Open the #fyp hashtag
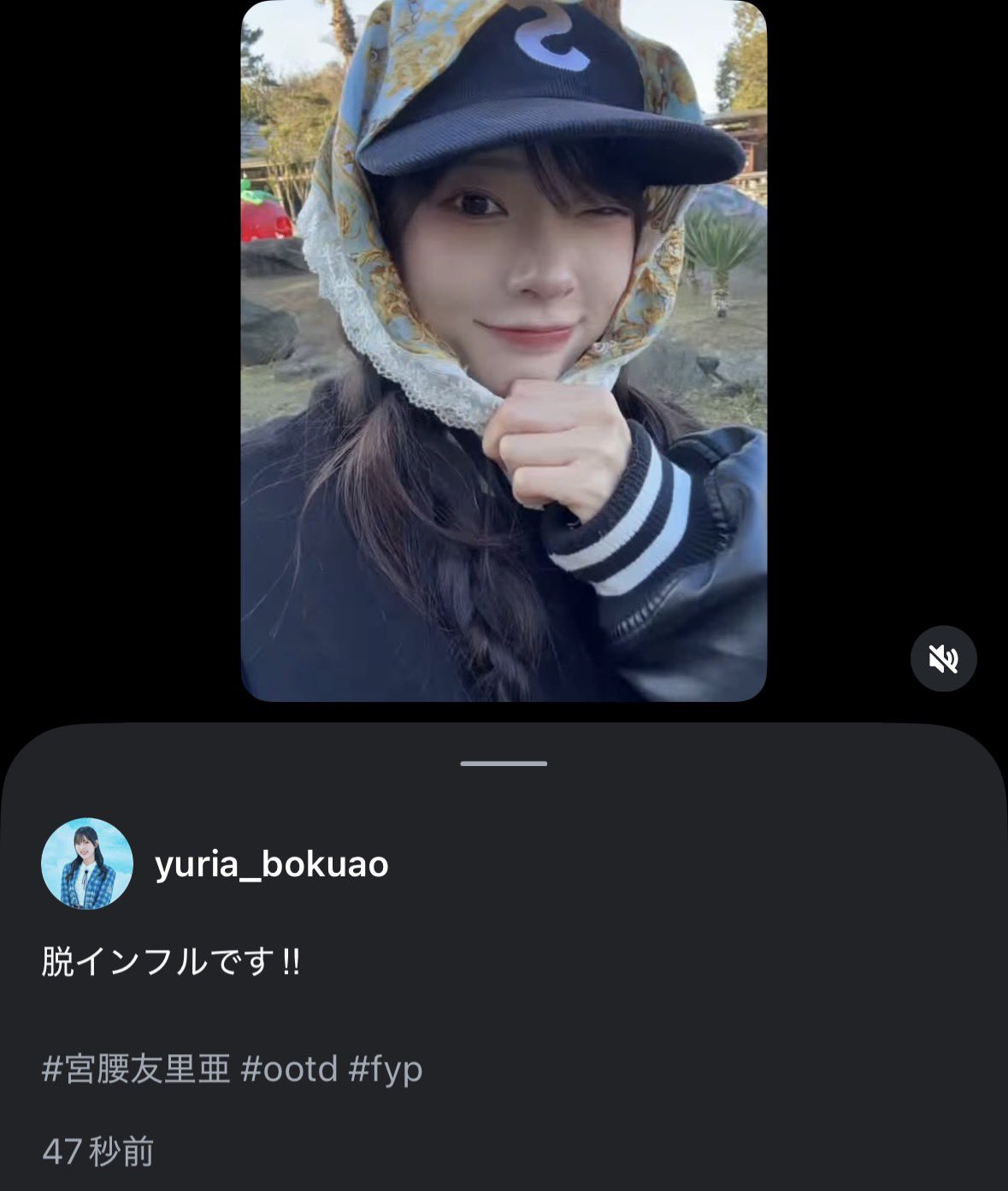This screenshot has width=1008, height=1191. [x=386, y=1069]
